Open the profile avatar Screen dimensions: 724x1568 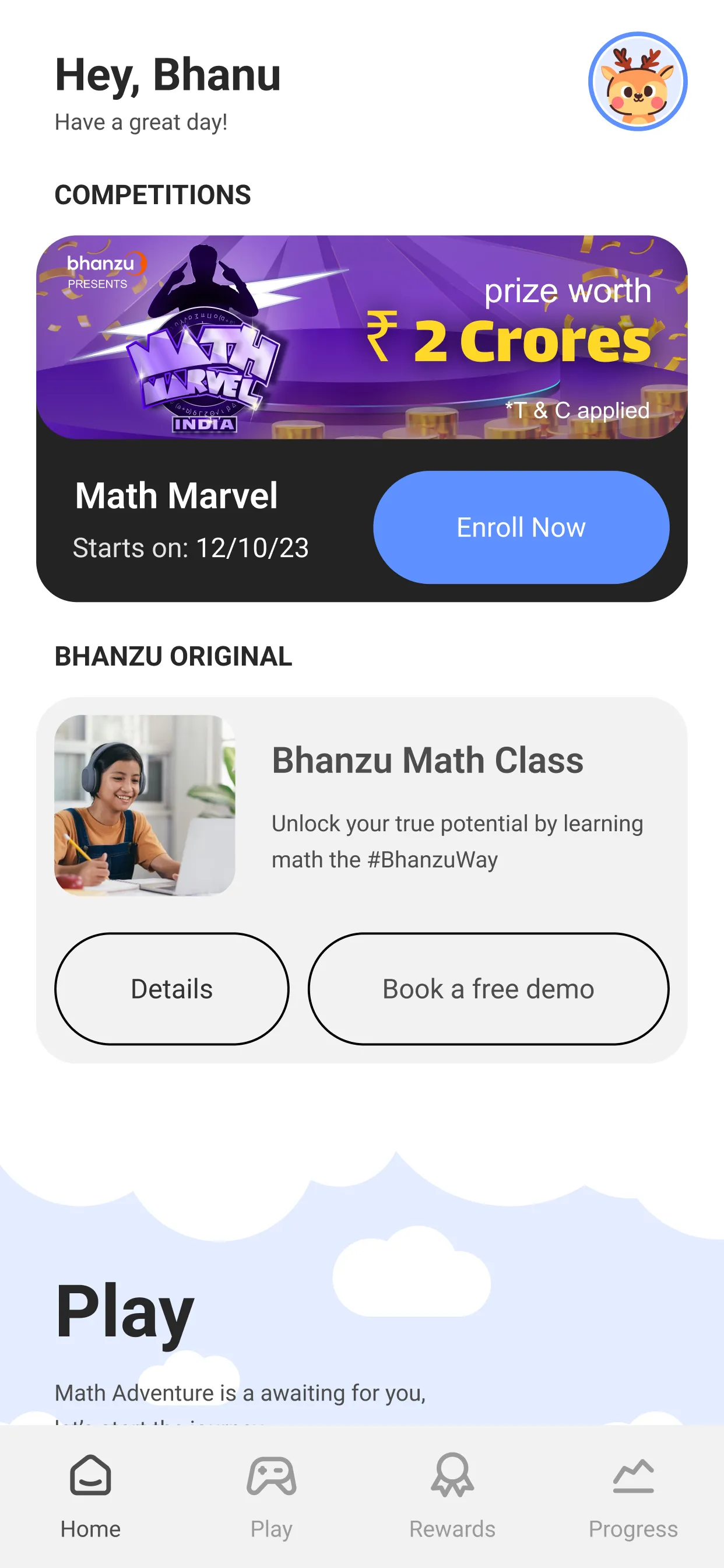click(x=637, y=82)
